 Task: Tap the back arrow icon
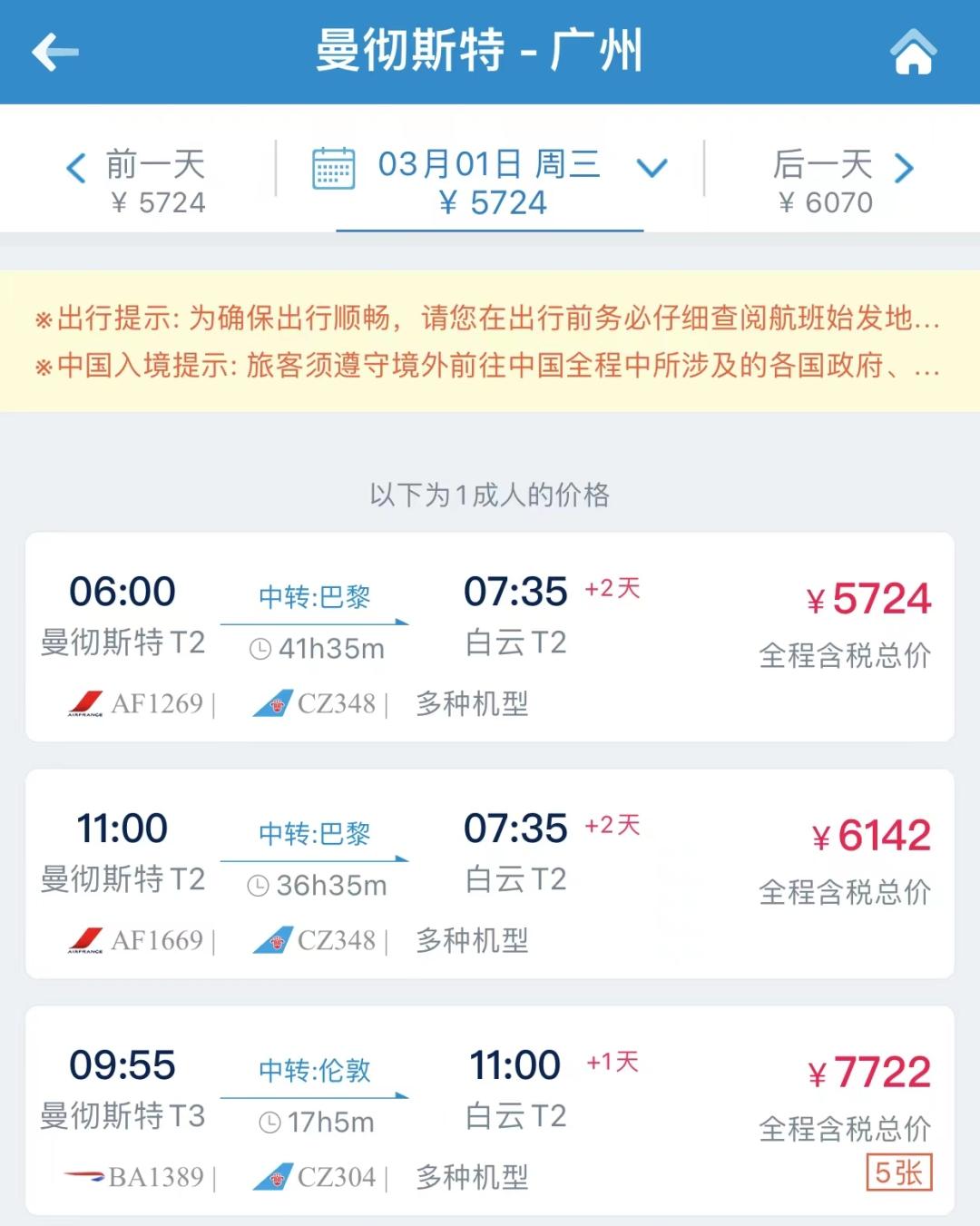pos(52,52)
